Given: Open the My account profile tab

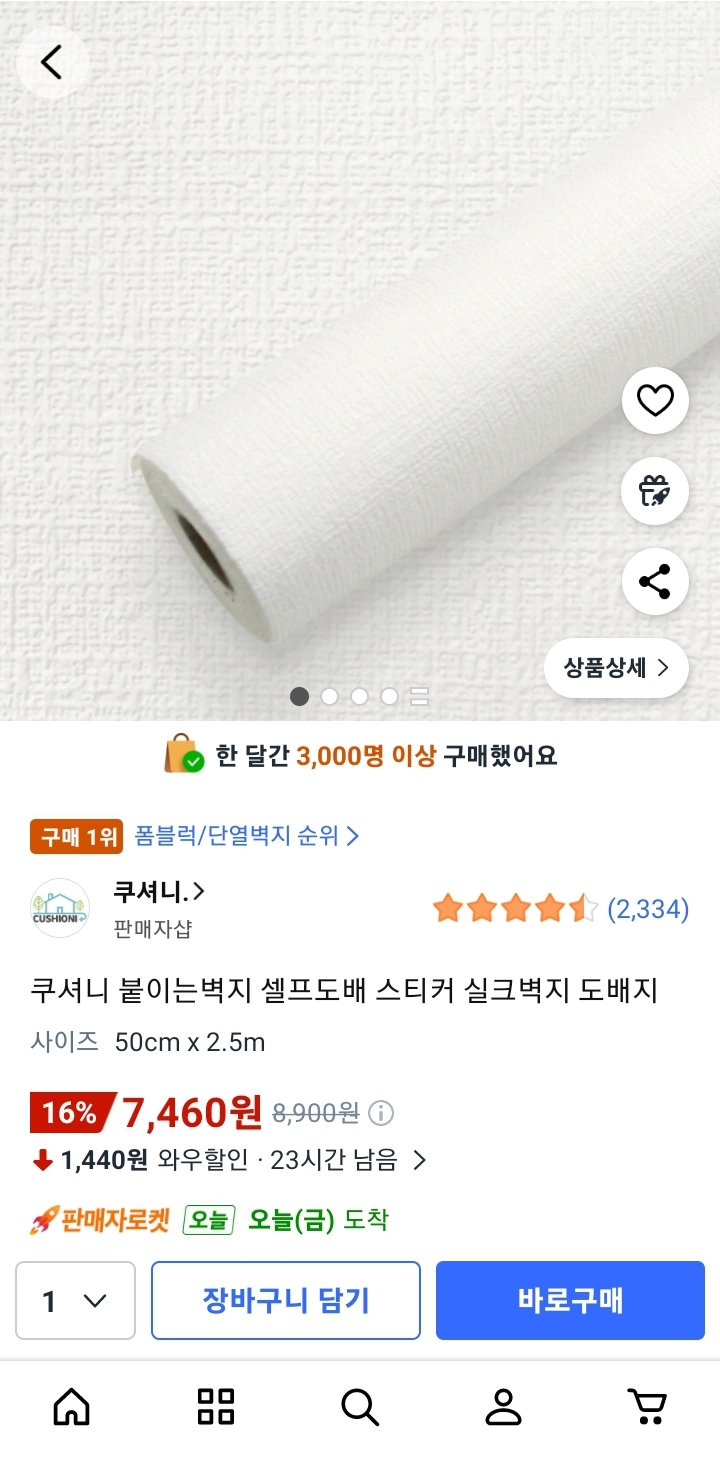Looking at the screenshot, I should pos(503,1406).
